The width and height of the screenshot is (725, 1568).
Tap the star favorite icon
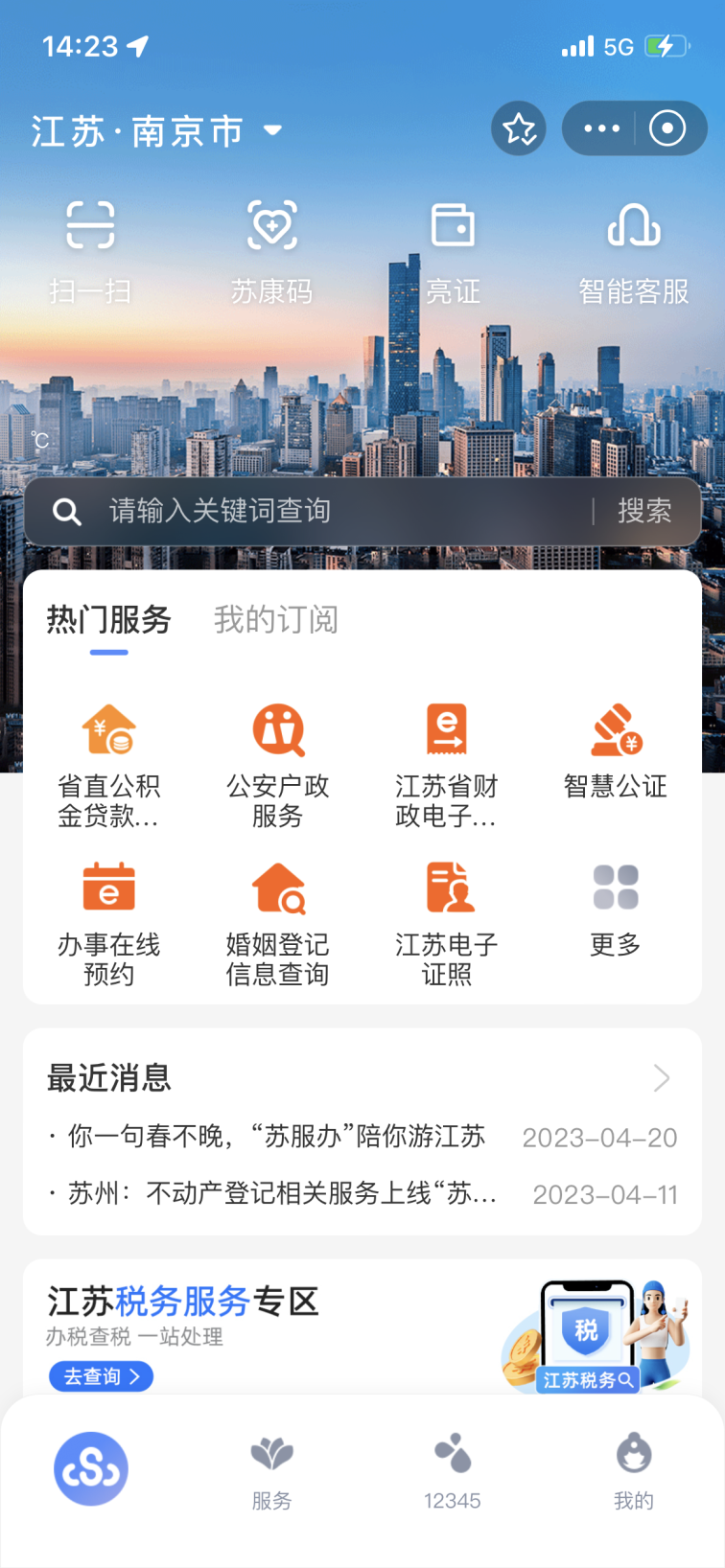[x=519, y=128]
